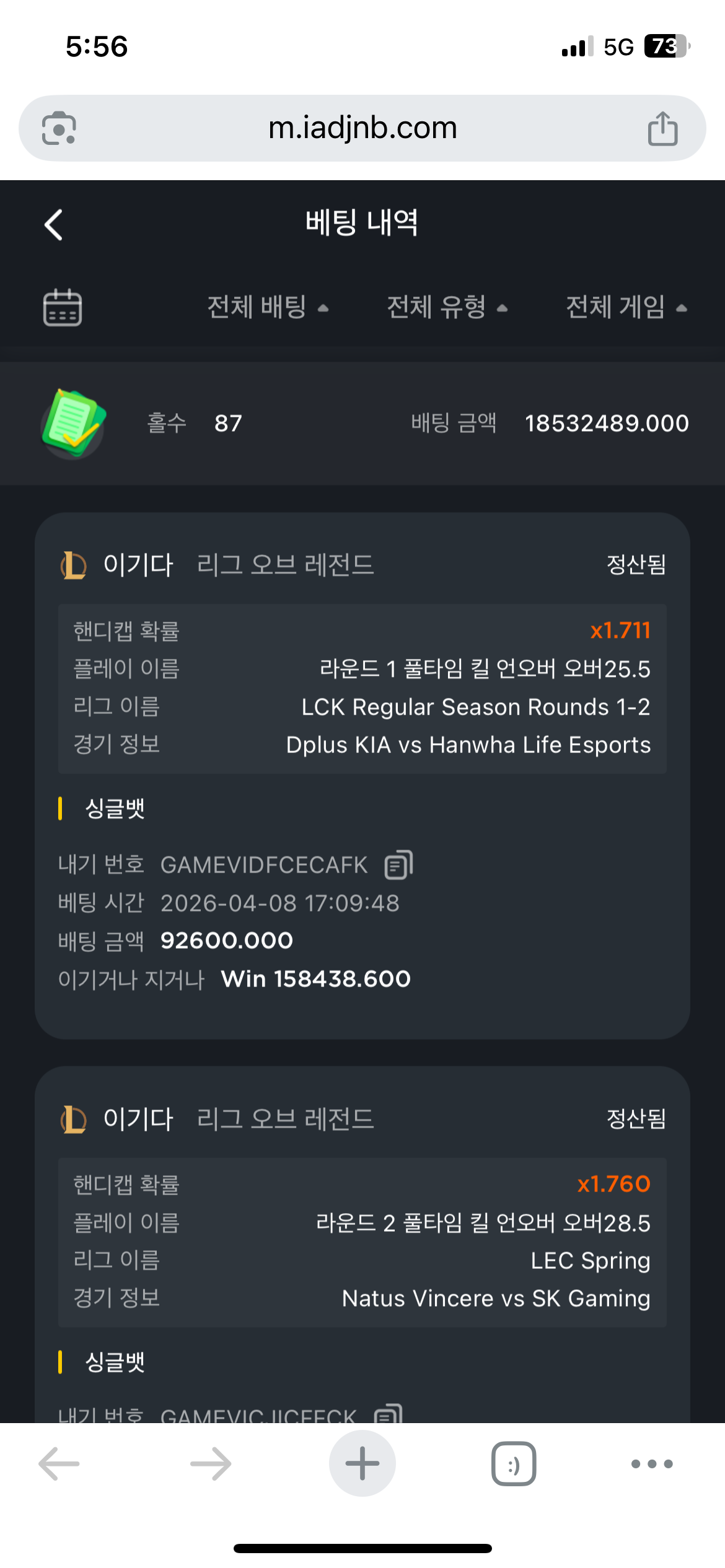Open the browser tabs switcher
Image resolution: width=725 pixels, height=1568 pixels.
coord(514,1463)
